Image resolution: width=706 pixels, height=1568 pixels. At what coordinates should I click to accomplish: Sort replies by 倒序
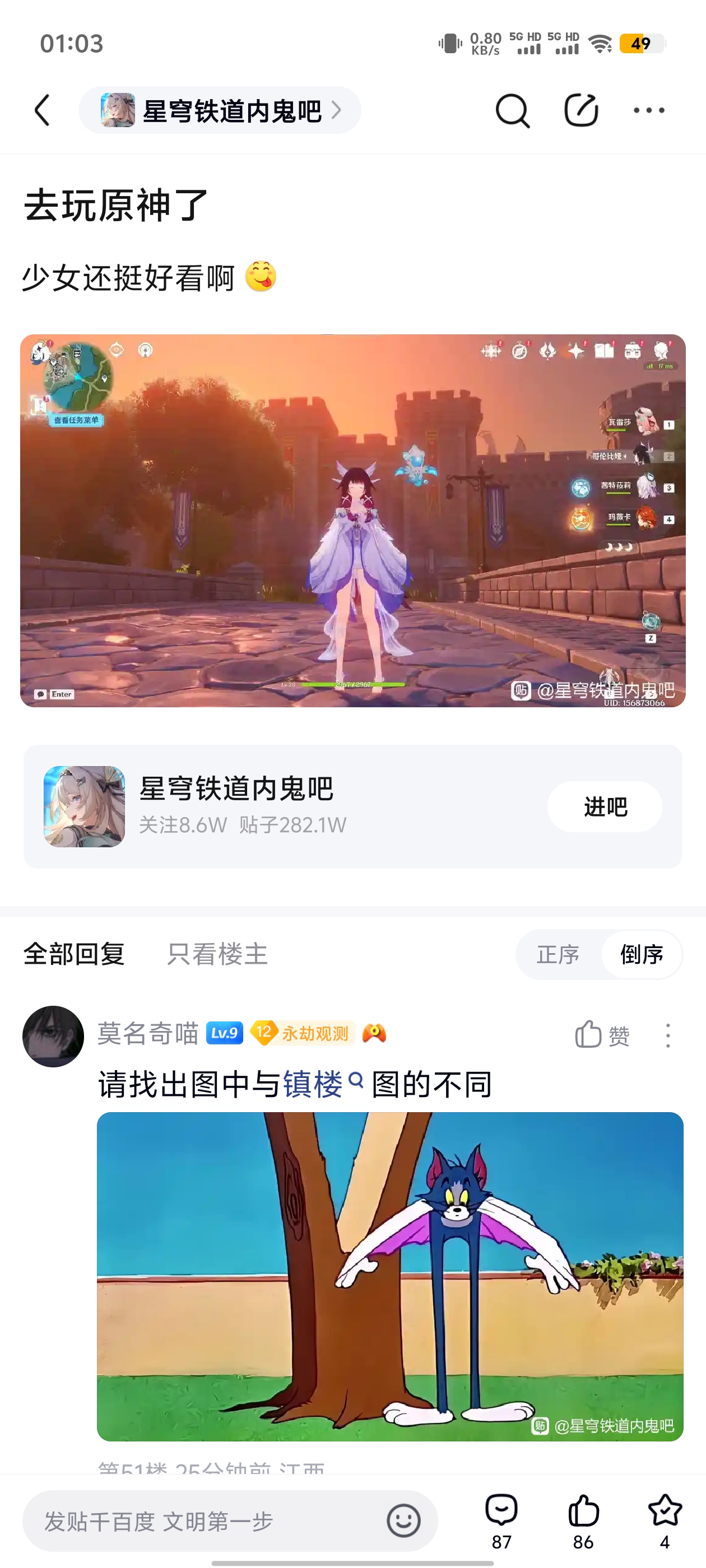click(641, 954)
